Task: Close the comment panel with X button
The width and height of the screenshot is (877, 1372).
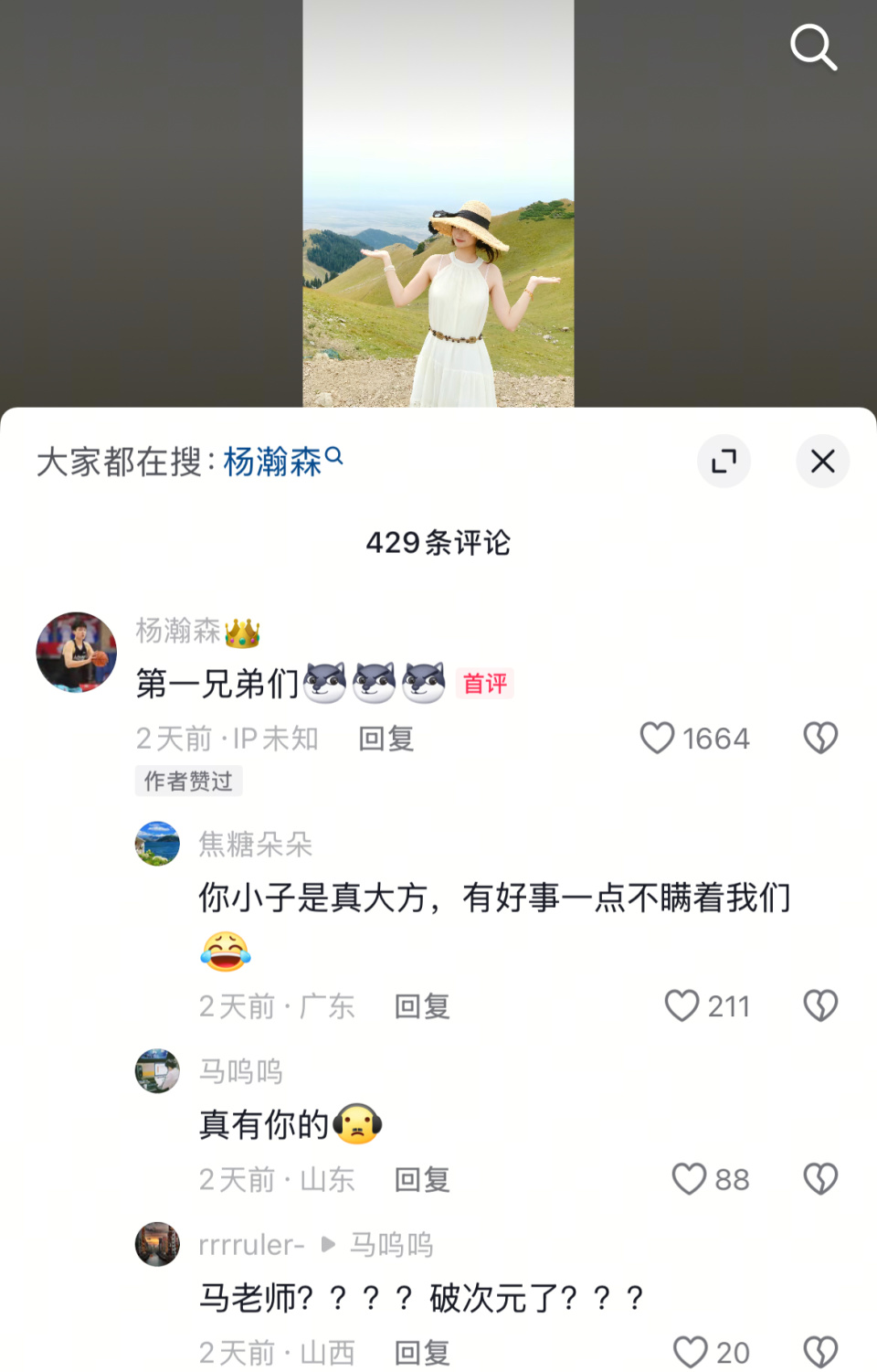Action: tap(821, 462)
